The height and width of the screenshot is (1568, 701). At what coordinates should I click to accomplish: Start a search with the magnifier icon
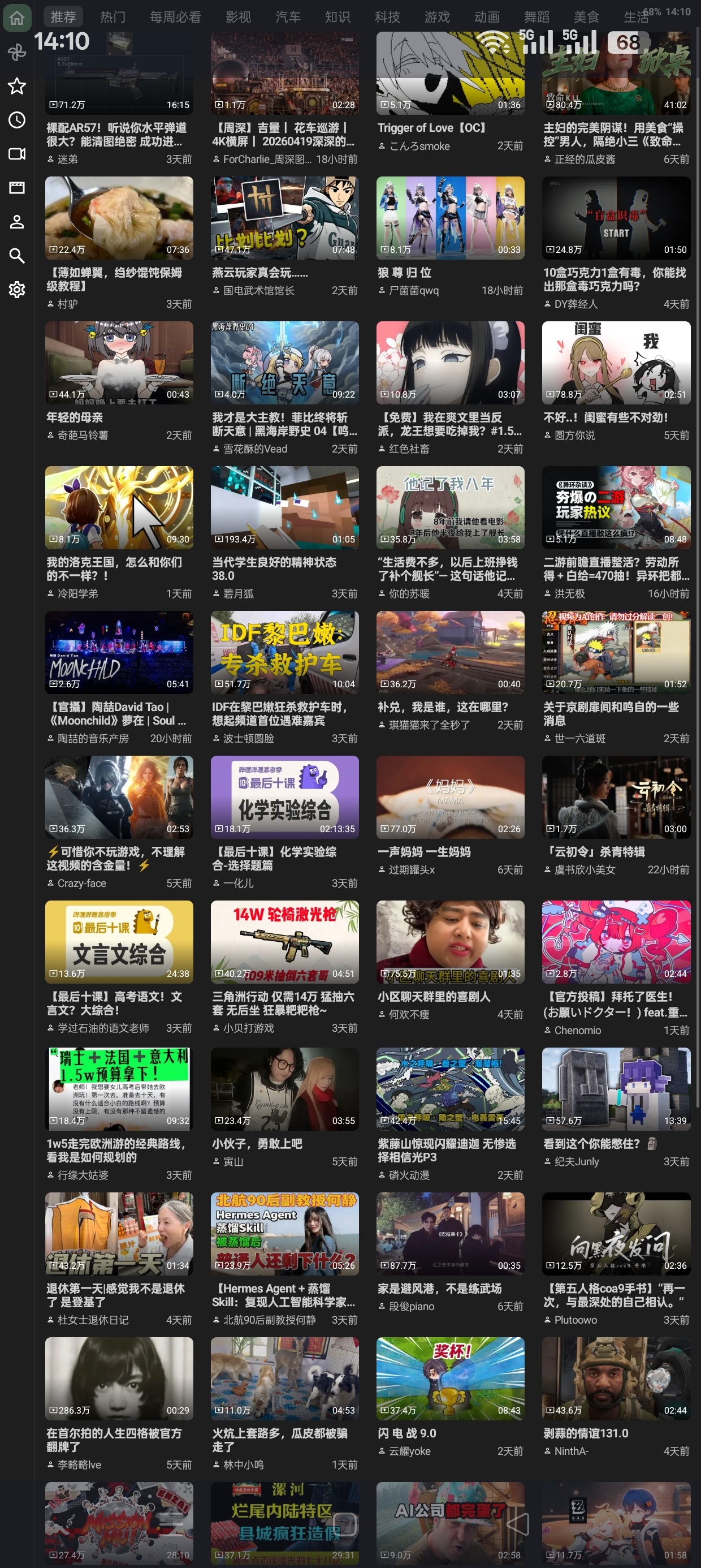click(x=17, y=256)
